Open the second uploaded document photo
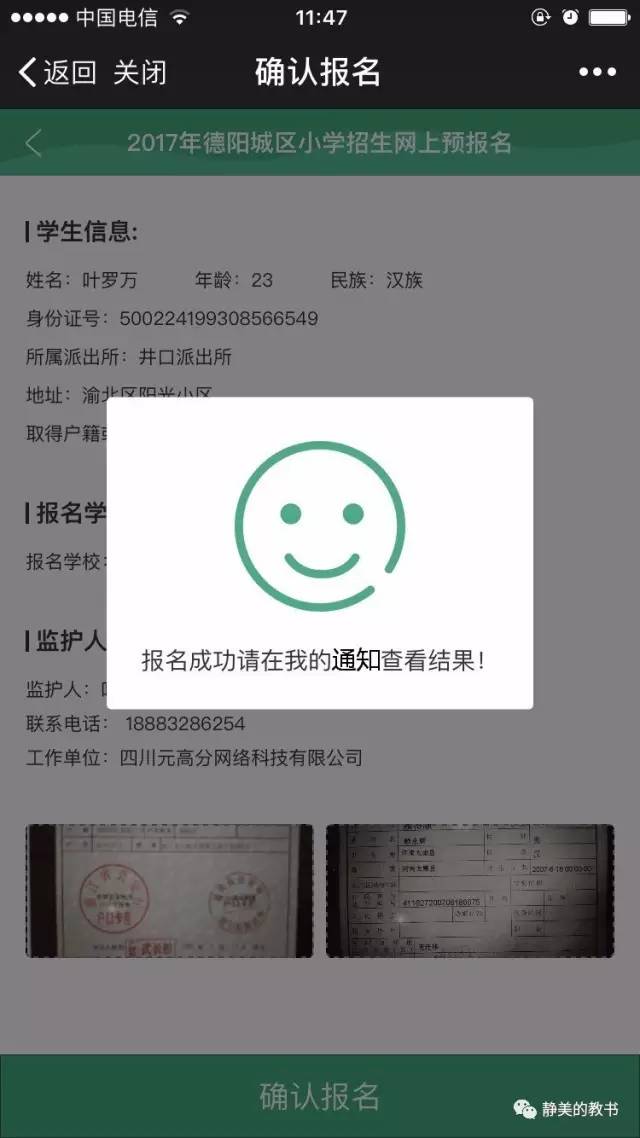 [470, 891]
